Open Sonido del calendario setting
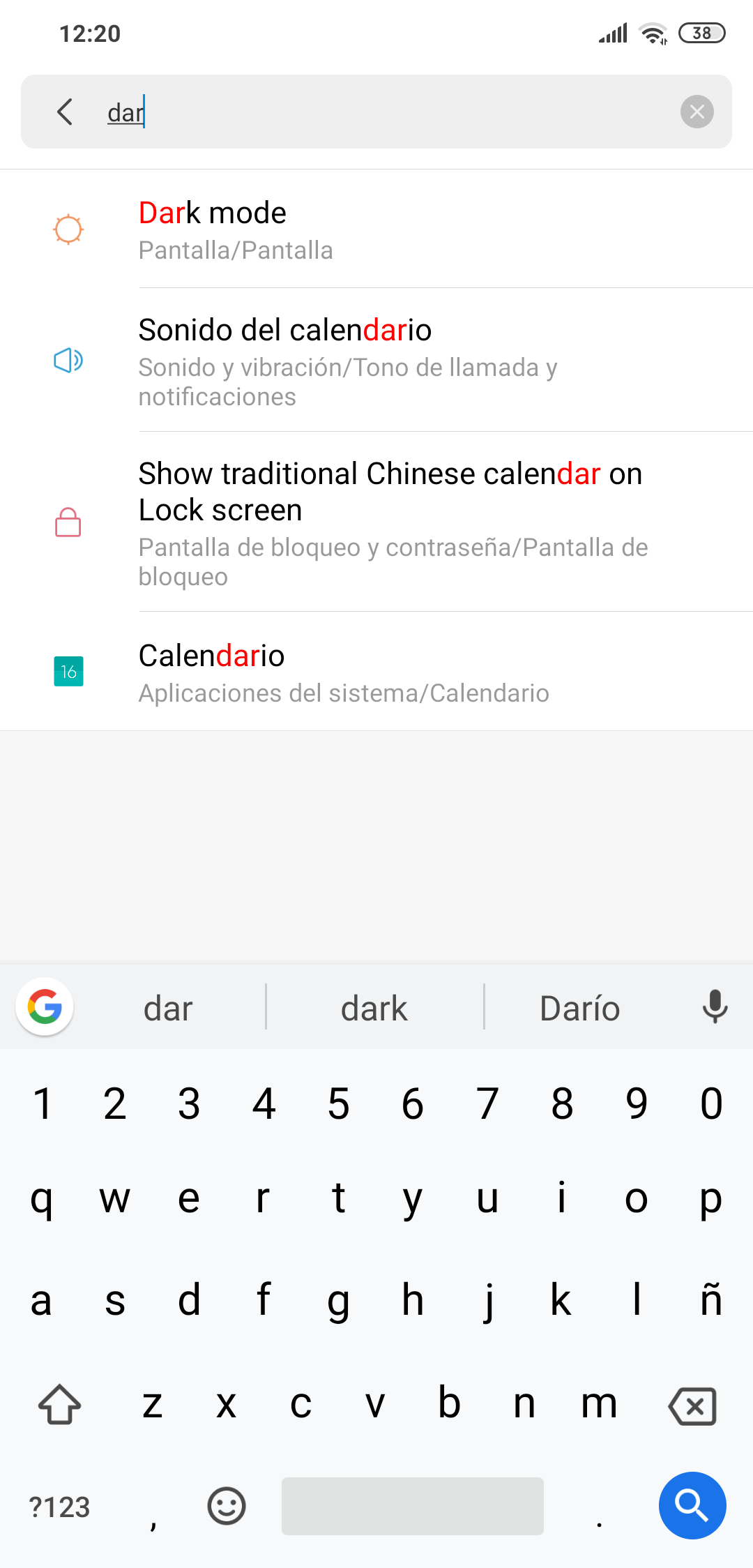Screen dimensions: 753x1568 376,360
